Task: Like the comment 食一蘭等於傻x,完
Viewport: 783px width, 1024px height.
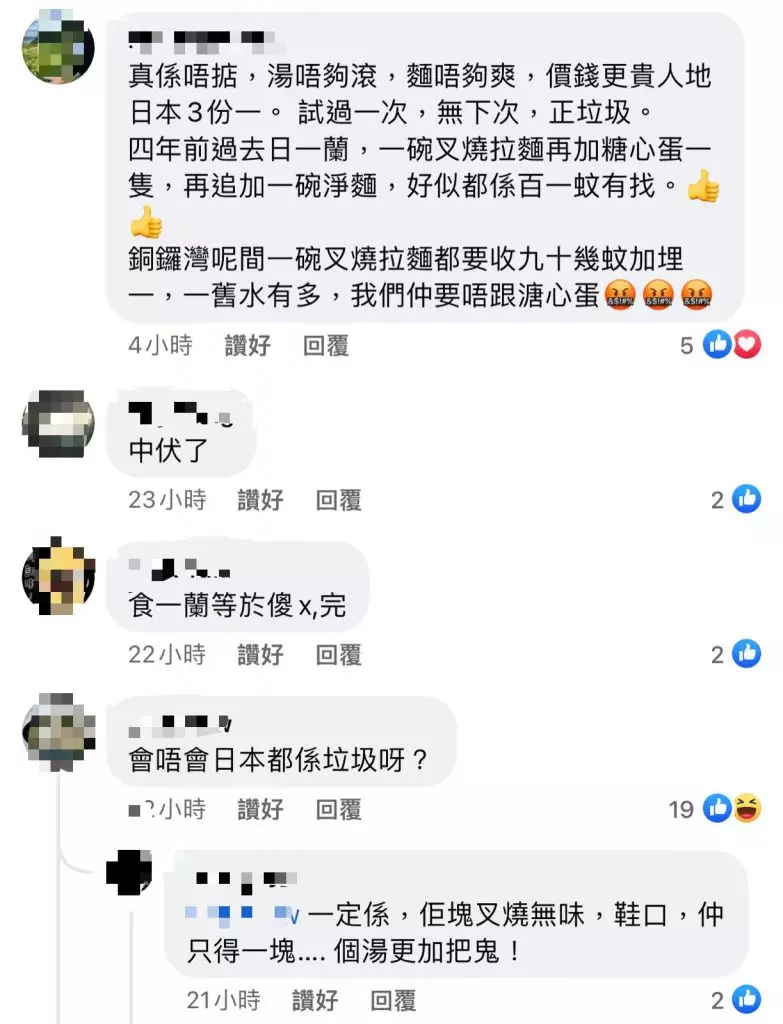Action: pyautogui.click(x=260, y=655)
